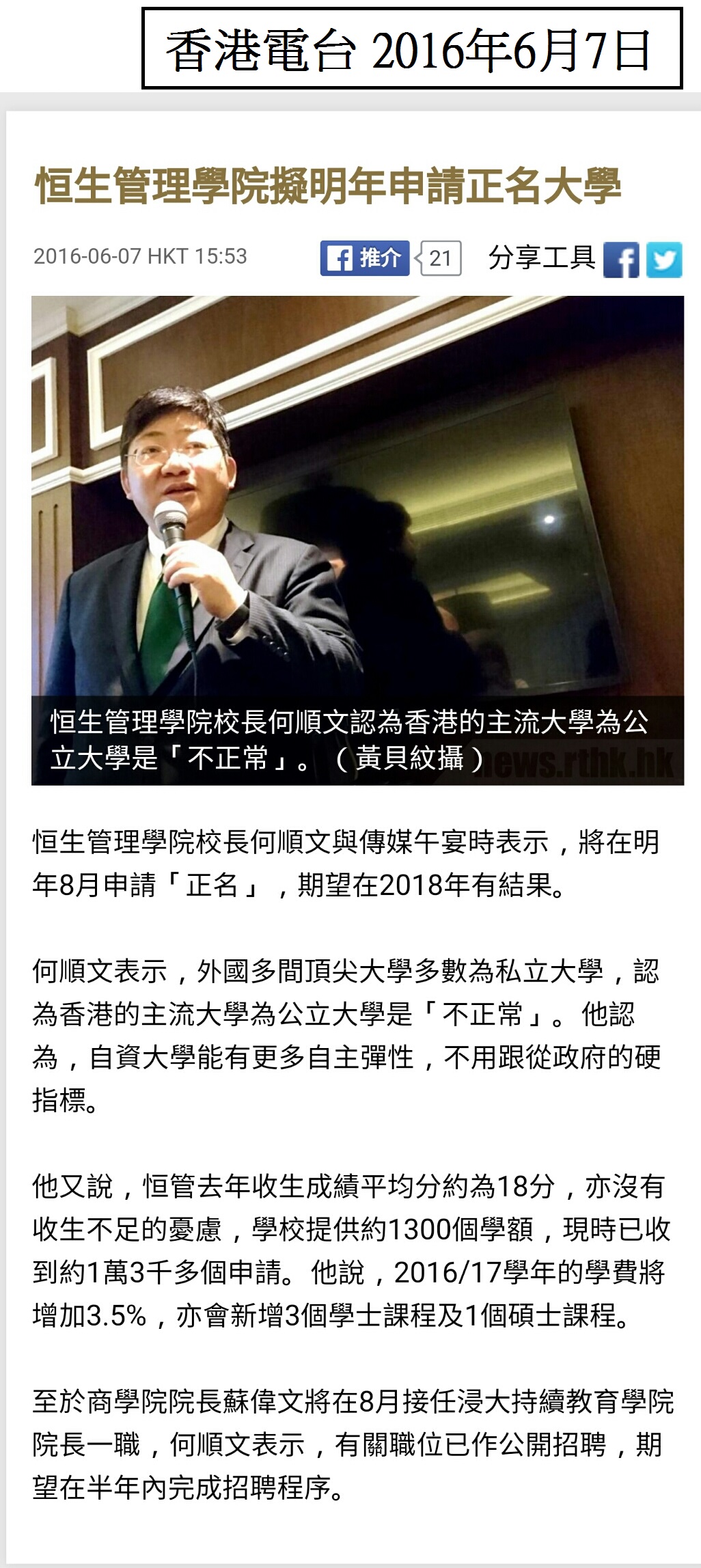Share the article via the Facebook icon

[621, 260]
